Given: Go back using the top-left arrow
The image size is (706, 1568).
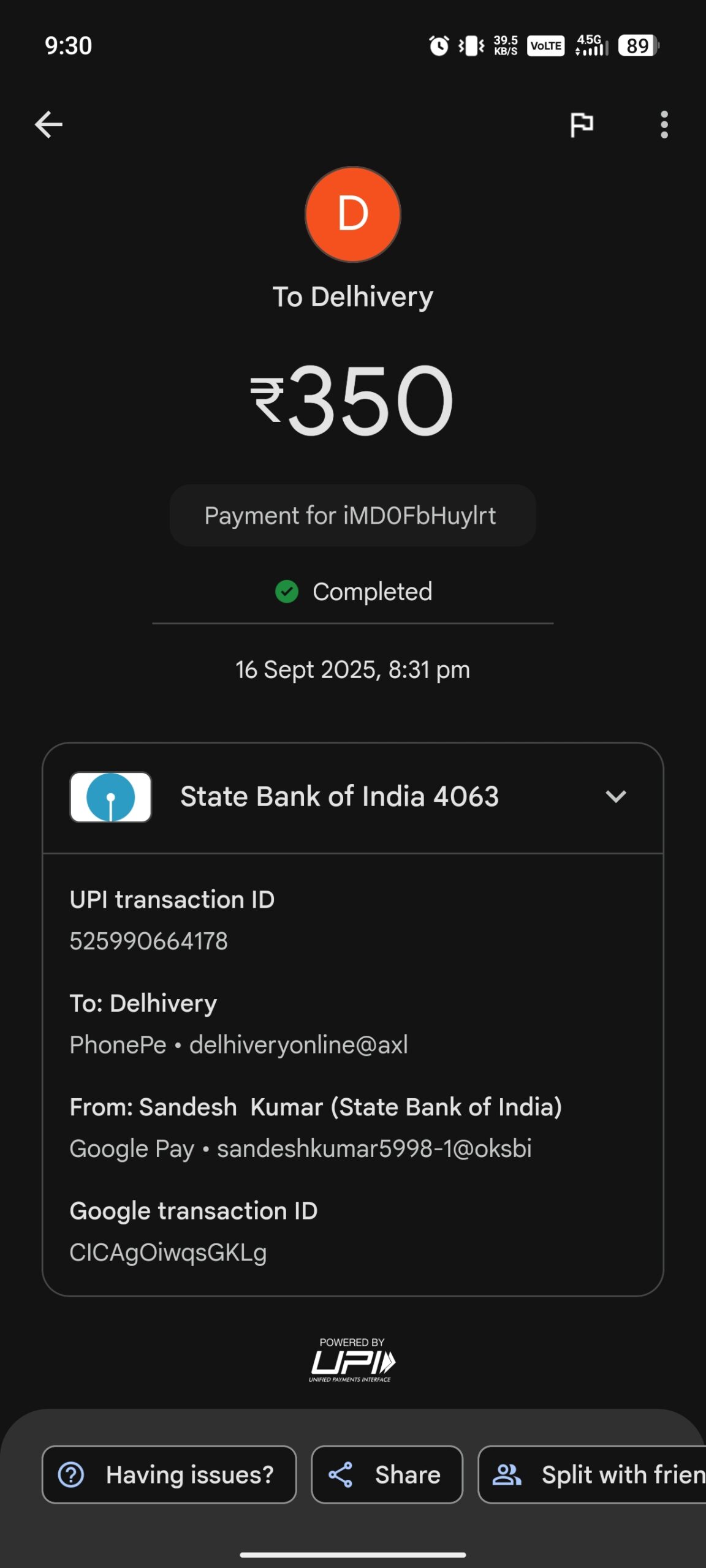Looking at the screenshot, I should (48, 125).
